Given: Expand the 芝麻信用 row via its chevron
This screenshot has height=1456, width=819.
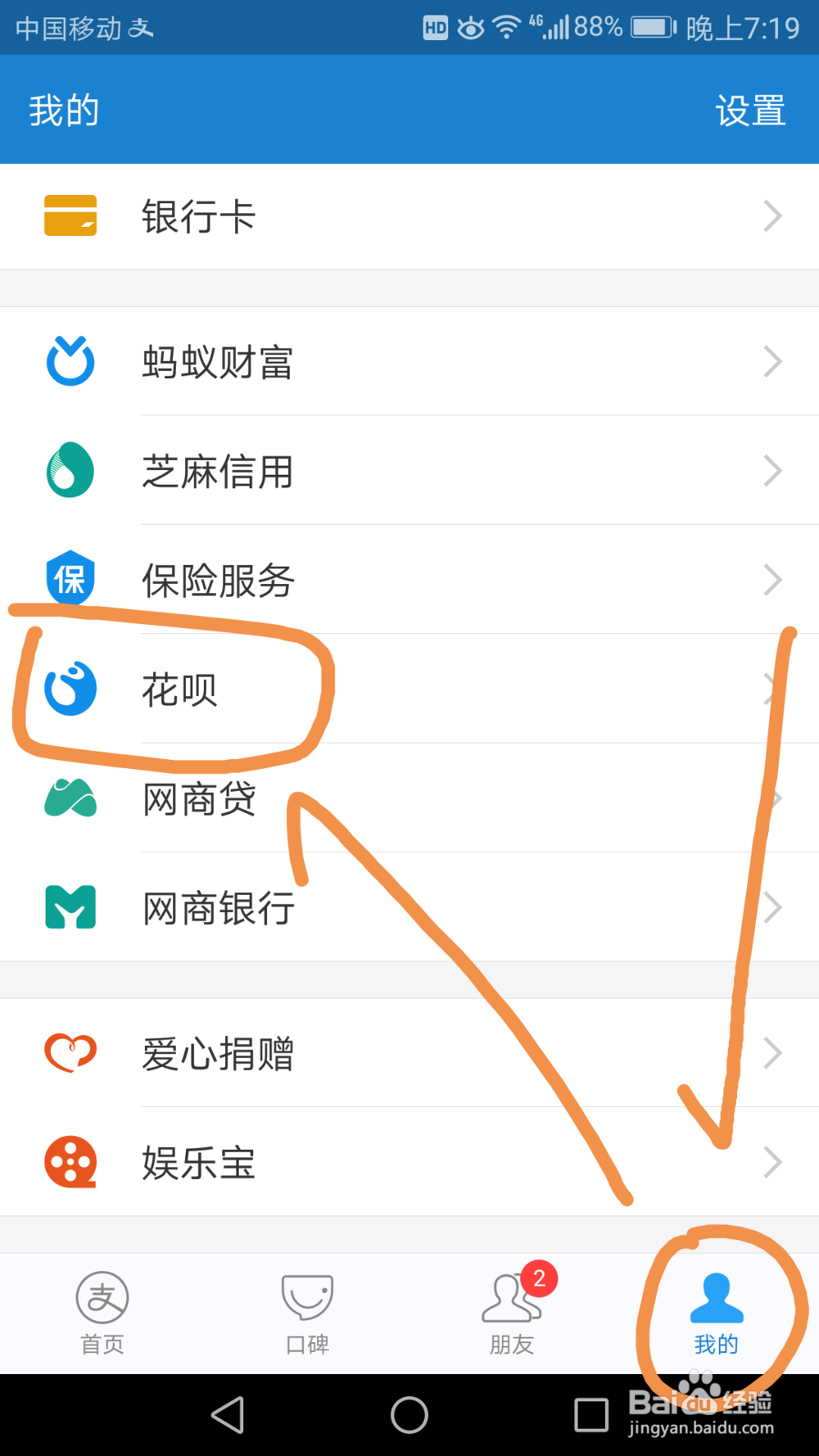Looking at the screenshot, I should point(771,471).
